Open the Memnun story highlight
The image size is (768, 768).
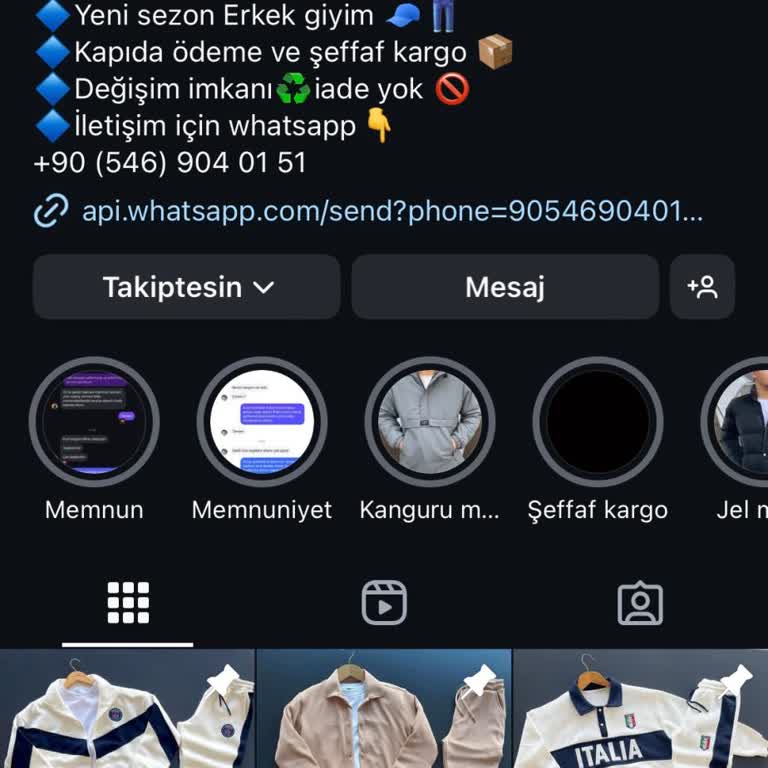pos(94,422)
